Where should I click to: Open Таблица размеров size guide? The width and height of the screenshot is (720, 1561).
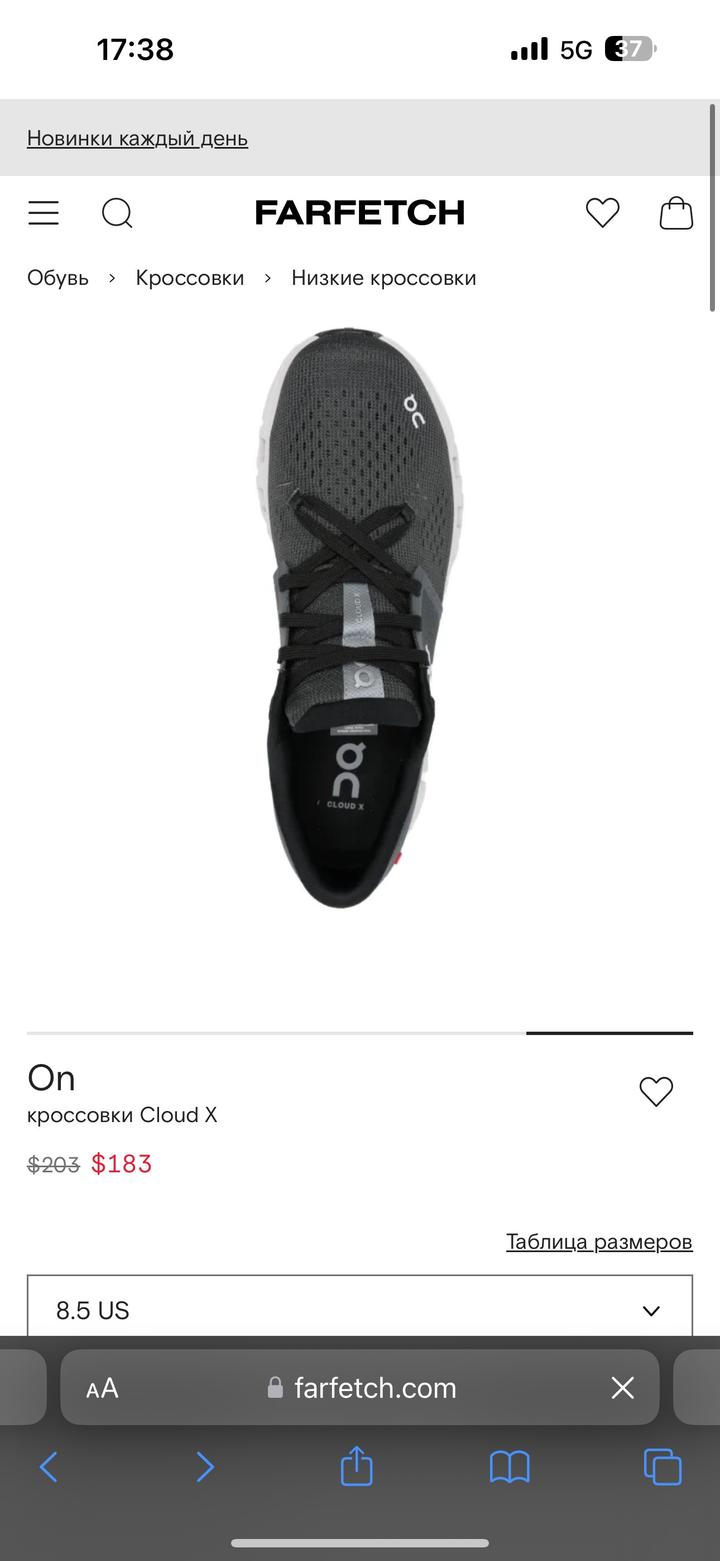click(599, 1241)
